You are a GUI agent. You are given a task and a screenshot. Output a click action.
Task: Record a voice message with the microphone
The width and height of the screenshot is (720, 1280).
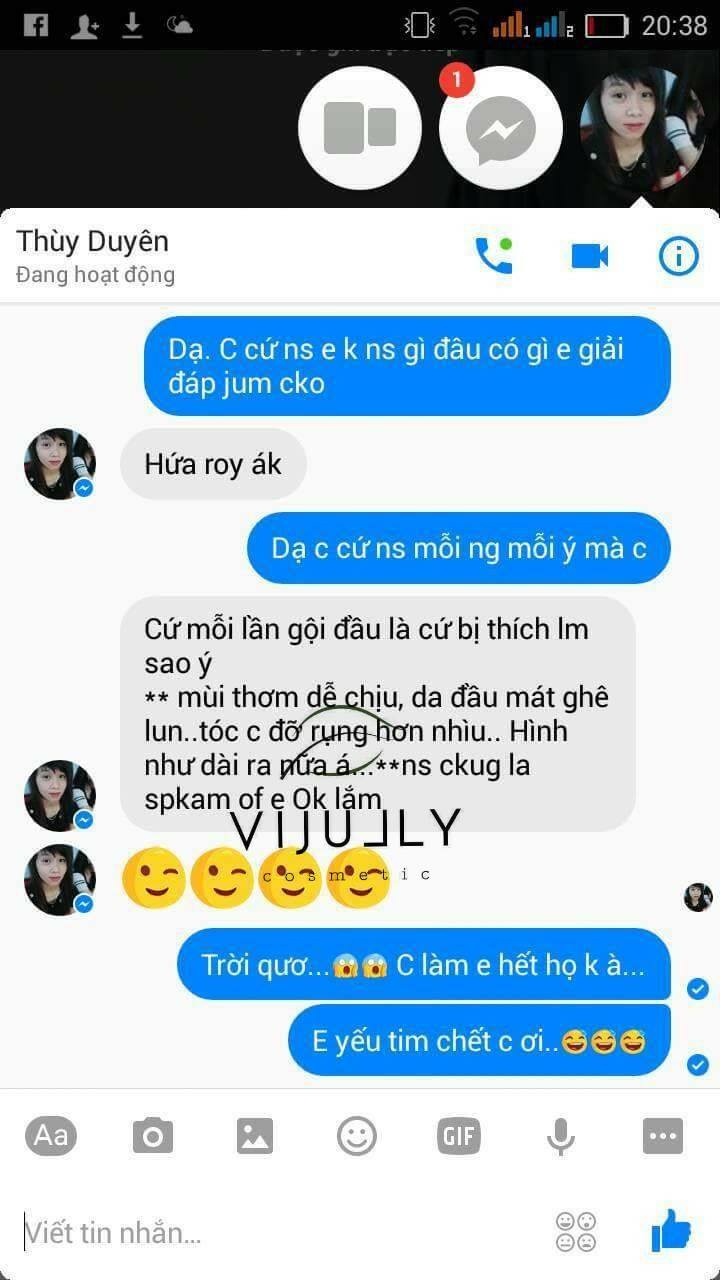click(x=560, y=1136)
